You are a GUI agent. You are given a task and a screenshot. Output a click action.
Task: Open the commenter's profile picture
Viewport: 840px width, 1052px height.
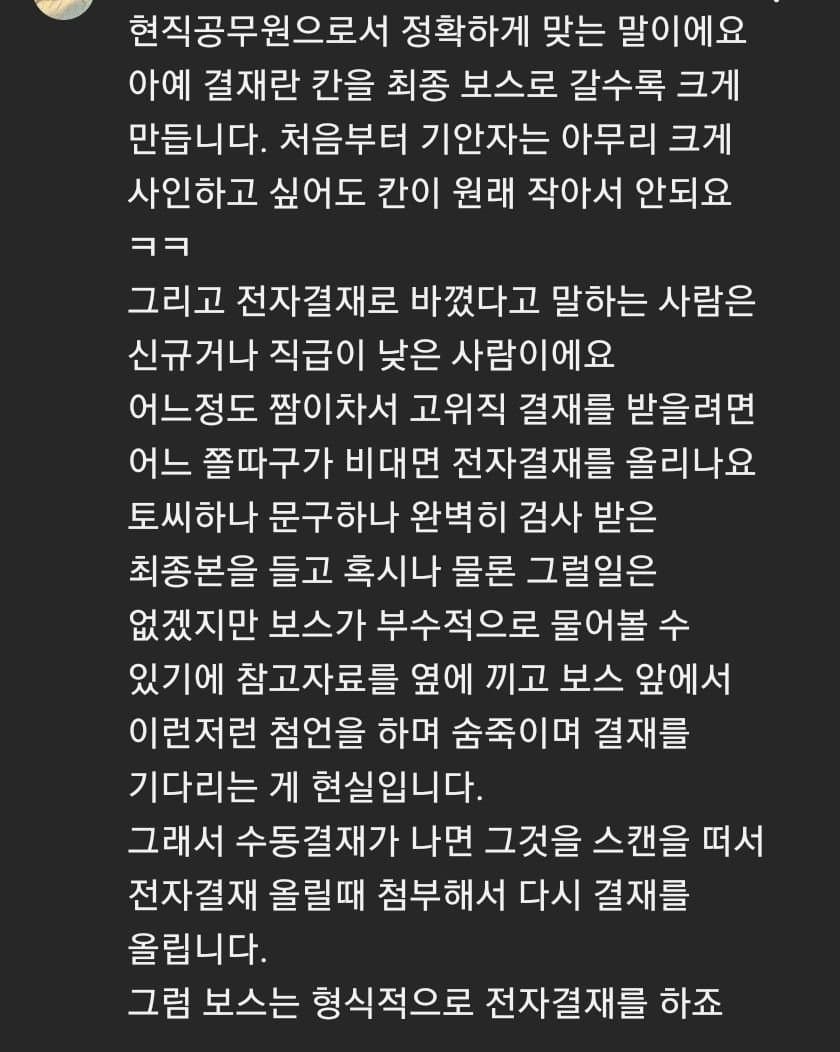62,6
